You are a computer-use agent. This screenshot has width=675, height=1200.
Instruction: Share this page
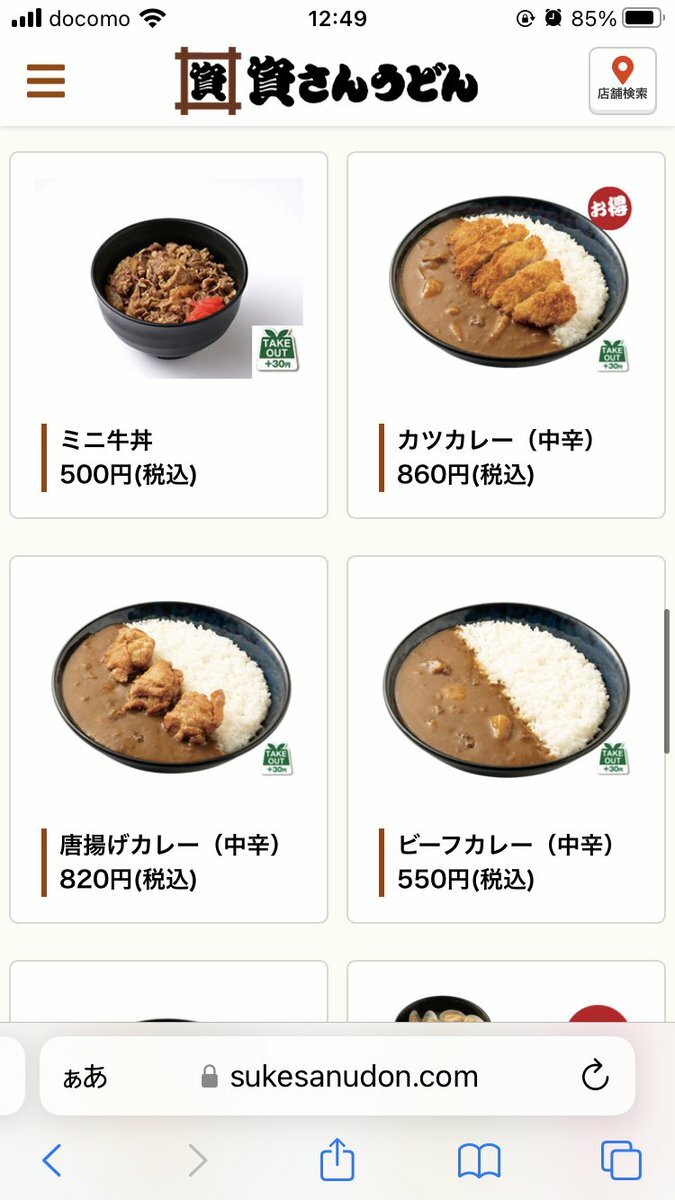coord(337,1160)
